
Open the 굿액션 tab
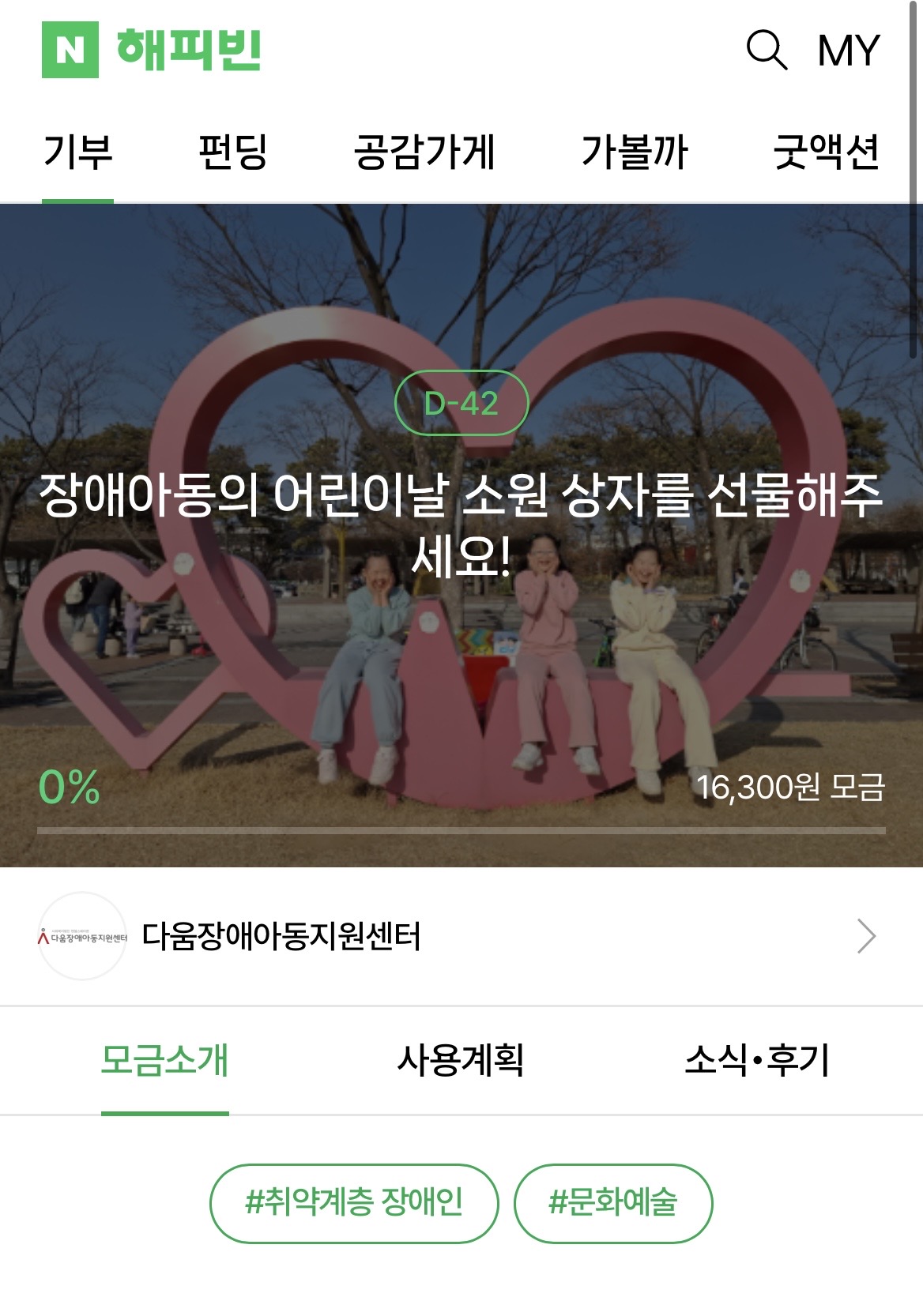[x=826, y=152]
